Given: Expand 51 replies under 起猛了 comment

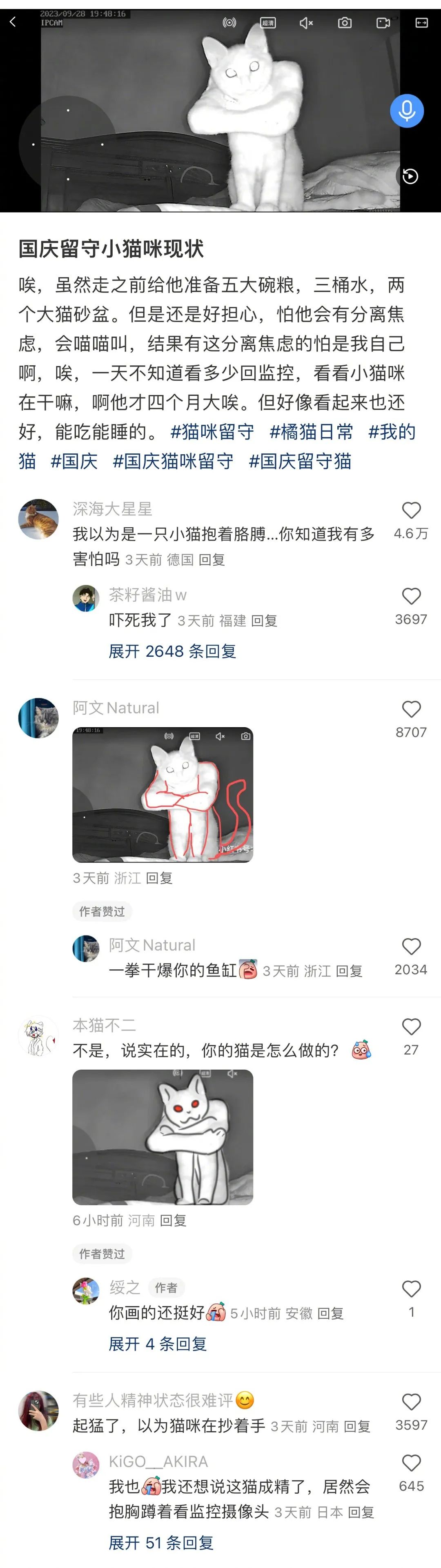Looking at the screenshot, I should [161, 1542].
